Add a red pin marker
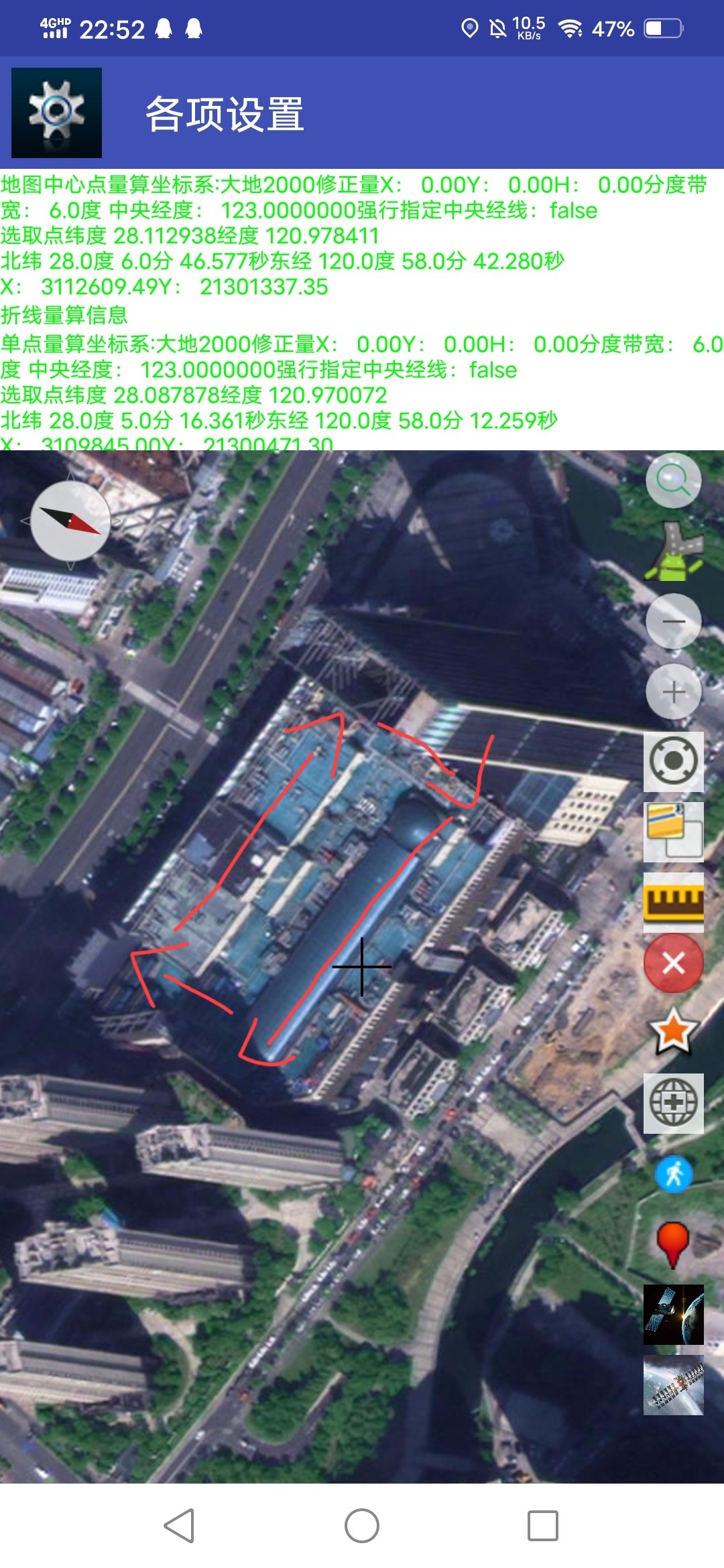The height and width of the screenshot is (1568, 724). [672, 1243]
